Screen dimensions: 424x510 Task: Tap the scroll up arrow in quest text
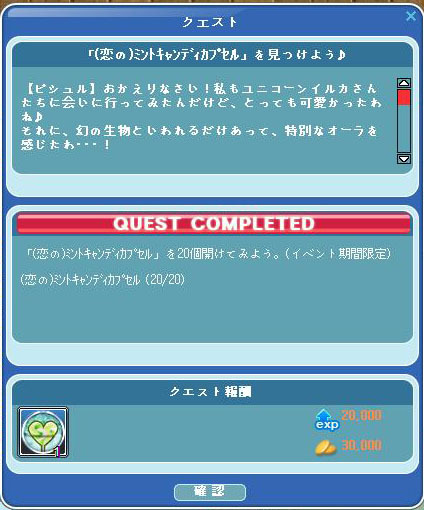pos(404,83)
